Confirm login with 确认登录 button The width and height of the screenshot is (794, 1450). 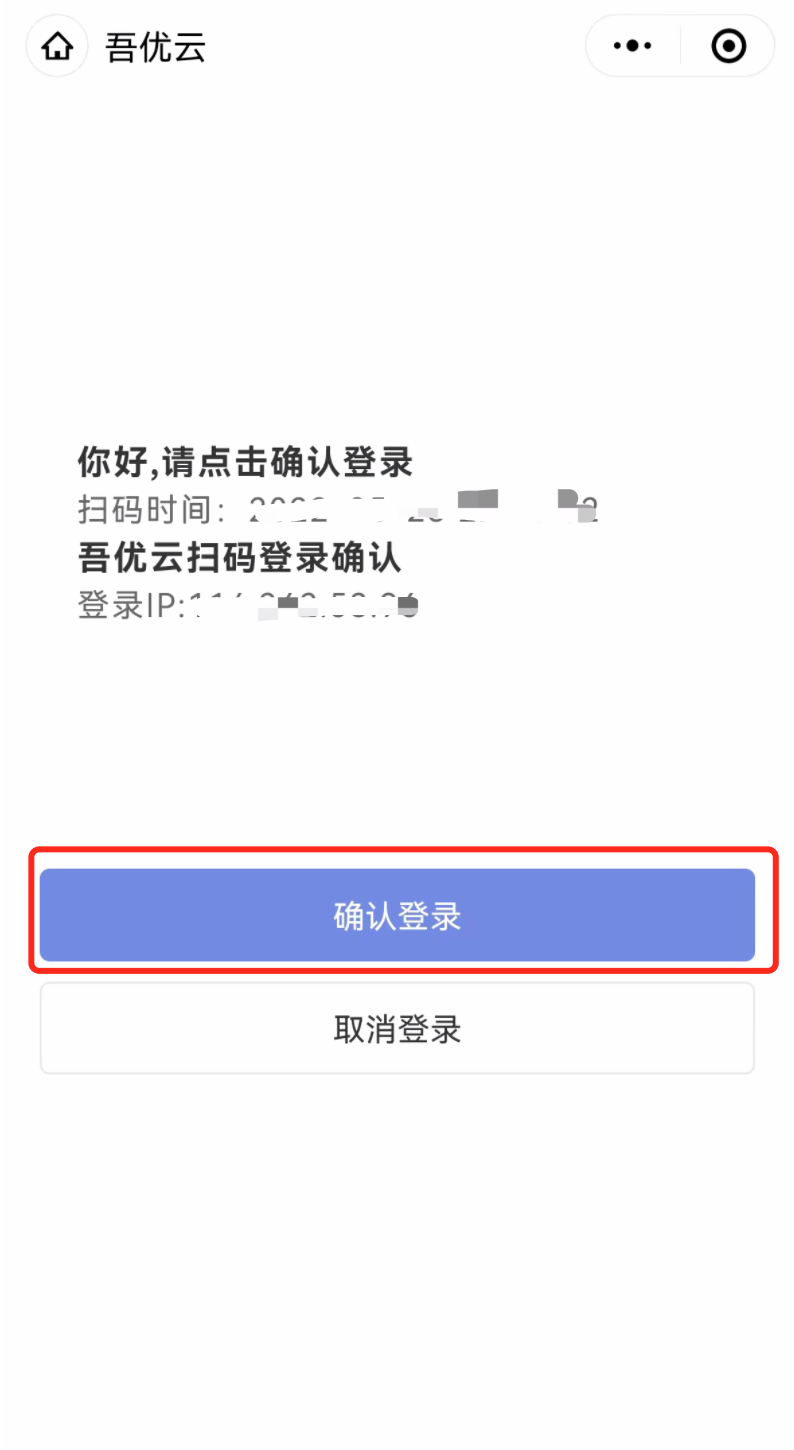pyautogui.click(x=397, y=915)
